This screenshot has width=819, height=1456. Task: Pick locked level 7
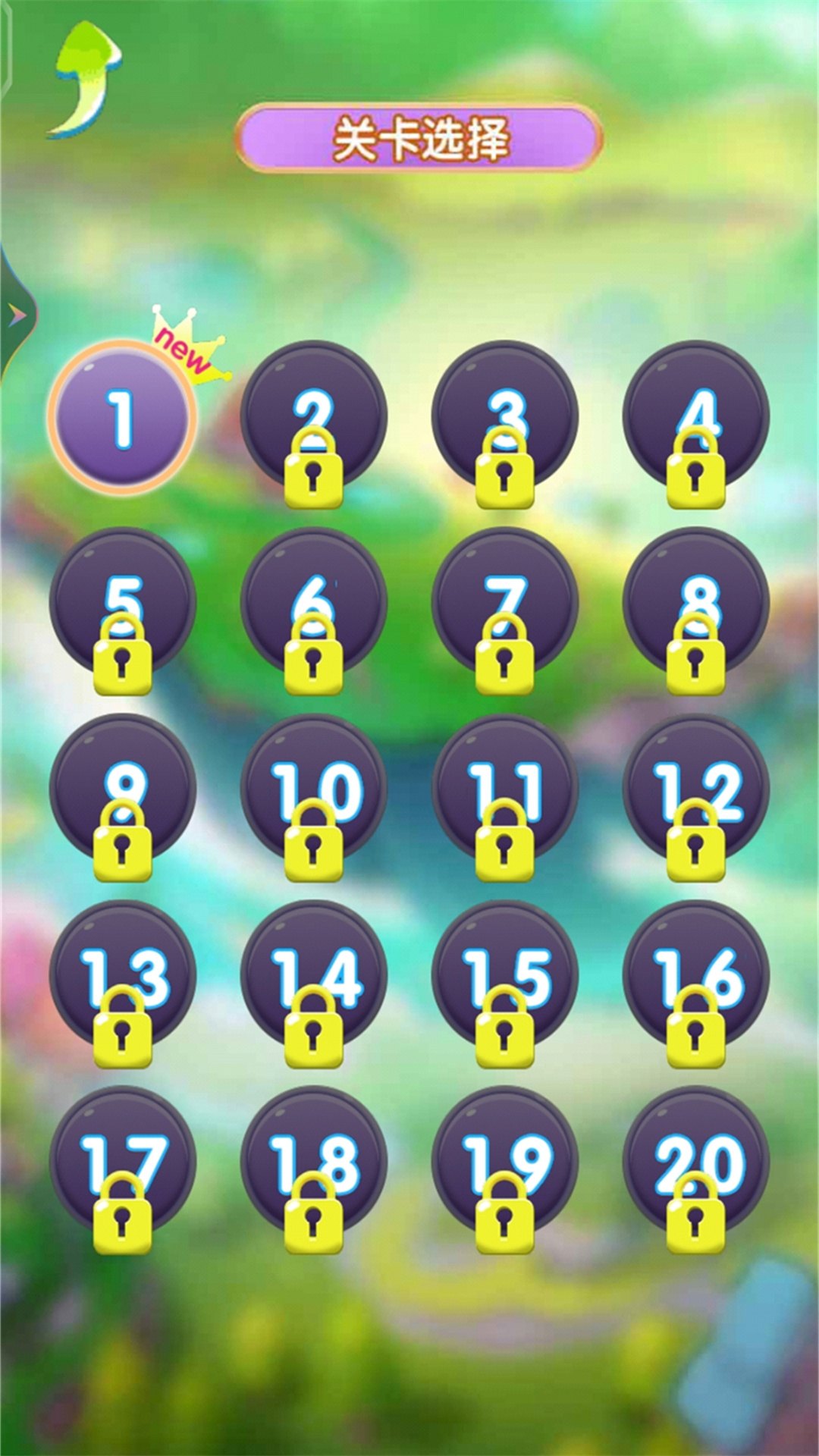505,603
